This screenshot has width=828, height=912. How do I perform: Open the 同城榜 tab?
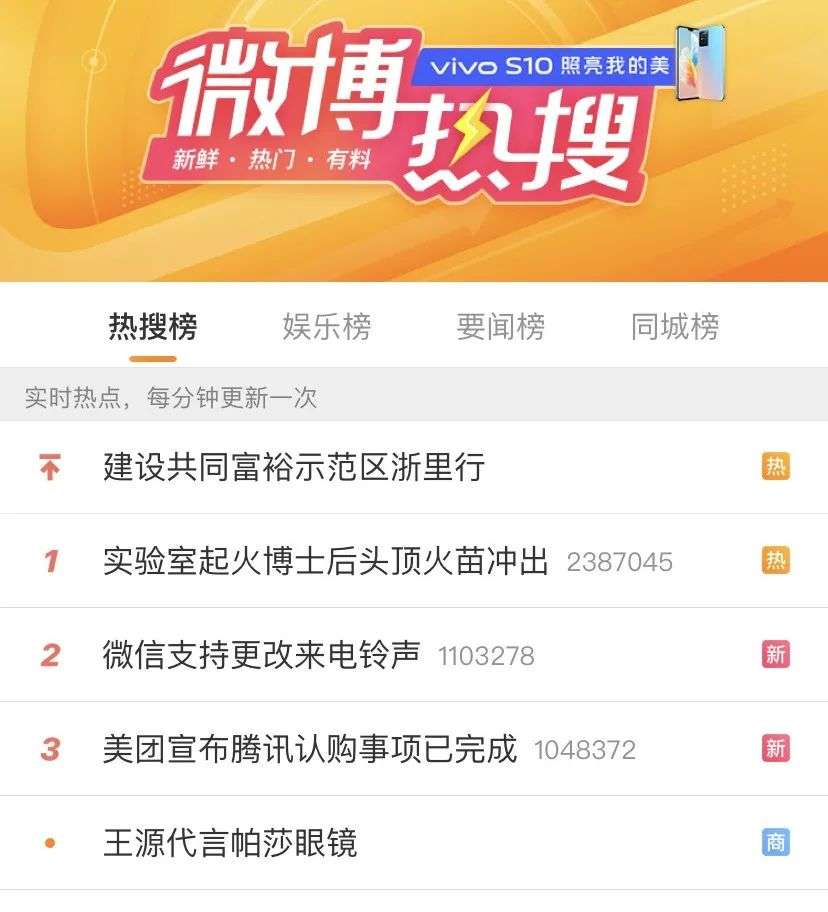(675, 327)
